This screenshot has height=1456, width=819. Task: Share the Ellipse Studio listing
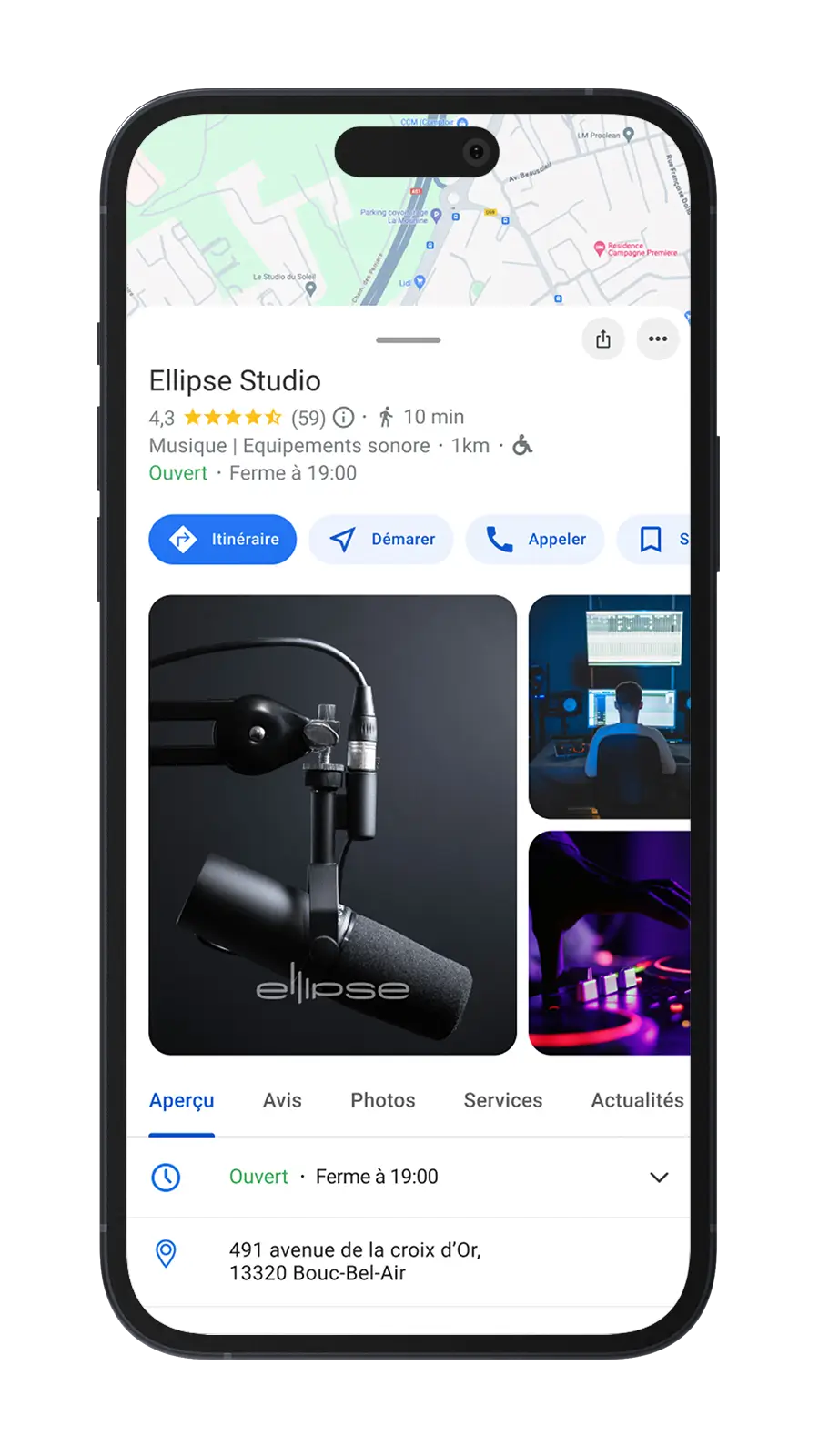tap(602, 339)
